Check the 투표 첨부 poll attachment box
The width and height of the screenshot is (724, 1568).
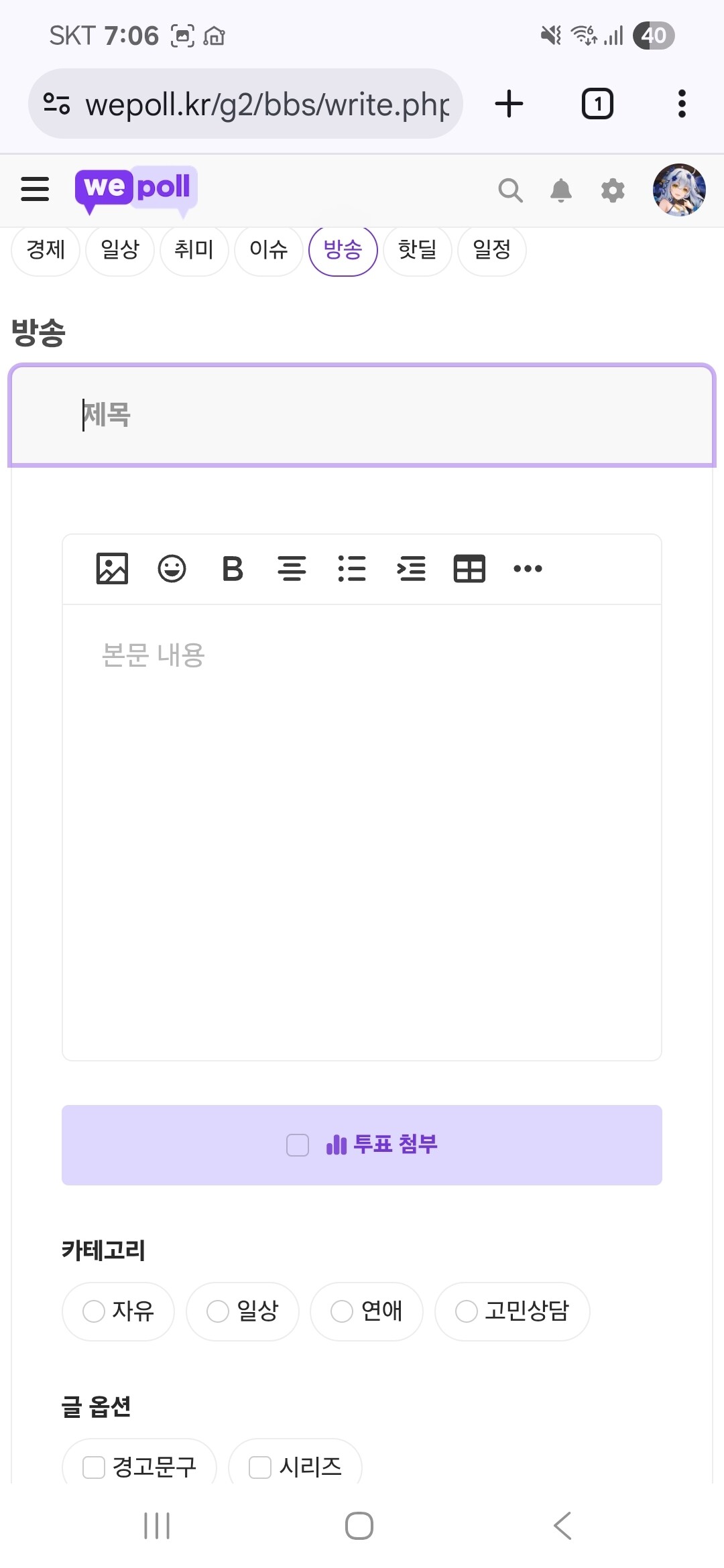click(x=298, y=1145)
